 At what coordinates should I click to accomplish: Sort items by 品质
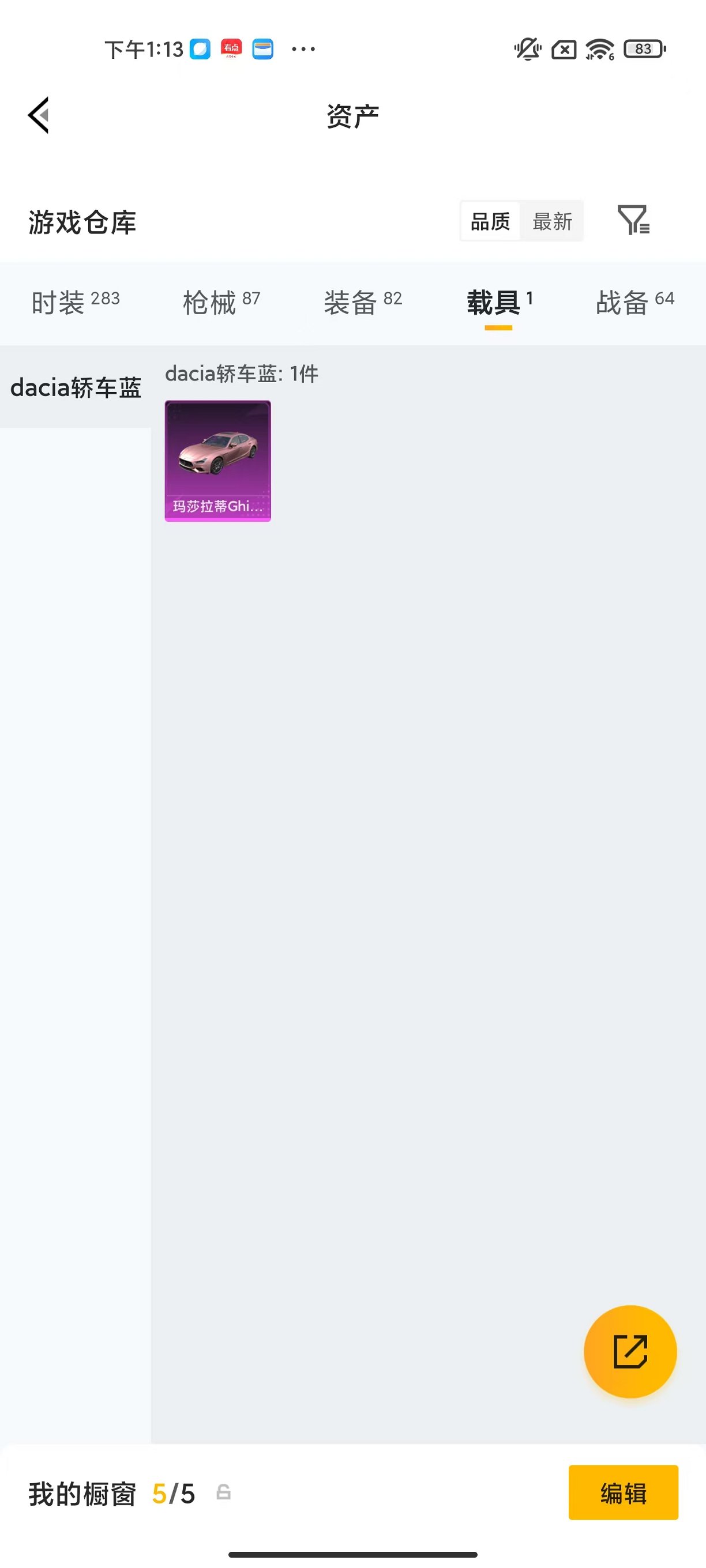click(x=490, y=221)
